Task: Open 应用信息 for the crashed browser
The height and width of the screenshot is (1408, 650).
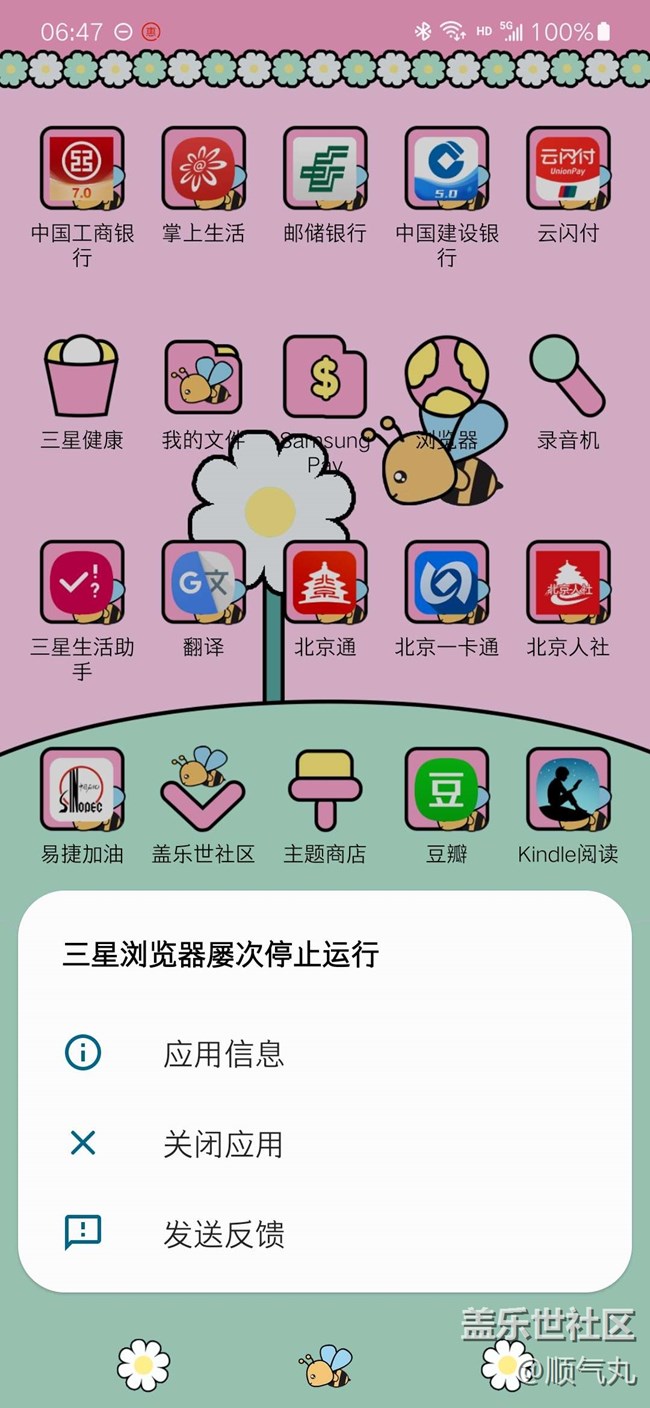Action: pos(223,1053)
